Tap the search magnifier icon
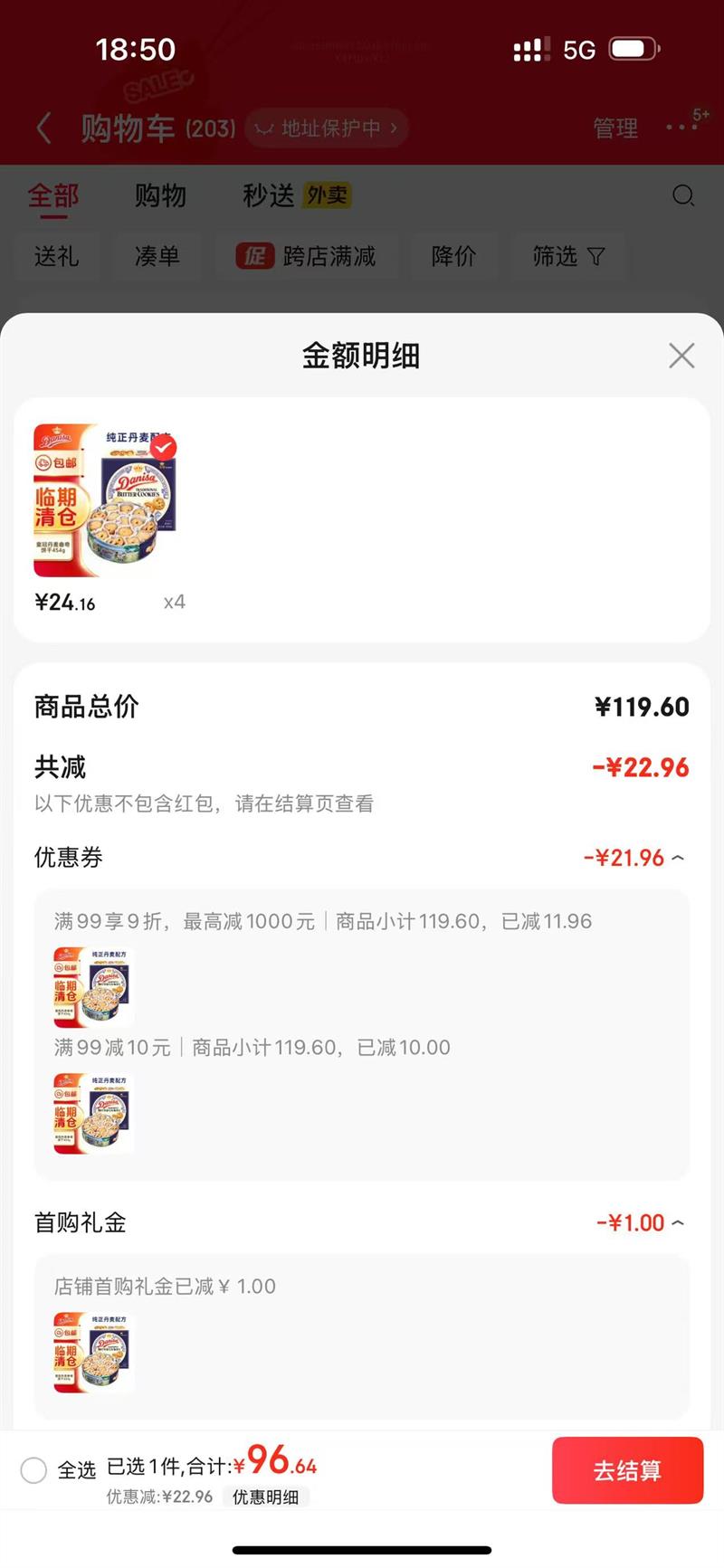This screenshot has height=1568, width=724. 683,195
